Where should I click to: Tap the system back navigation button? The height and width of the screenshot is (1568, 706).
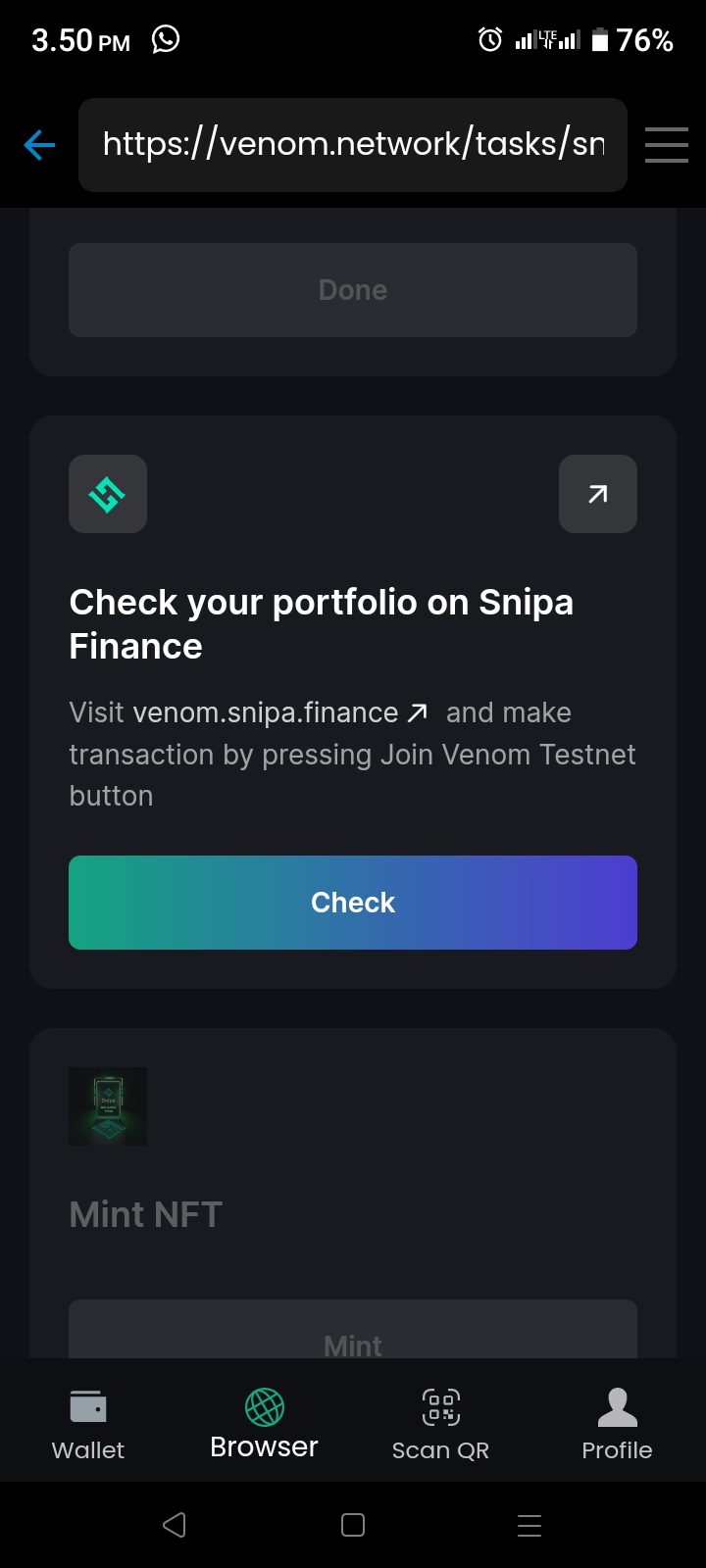(175, 1525)
